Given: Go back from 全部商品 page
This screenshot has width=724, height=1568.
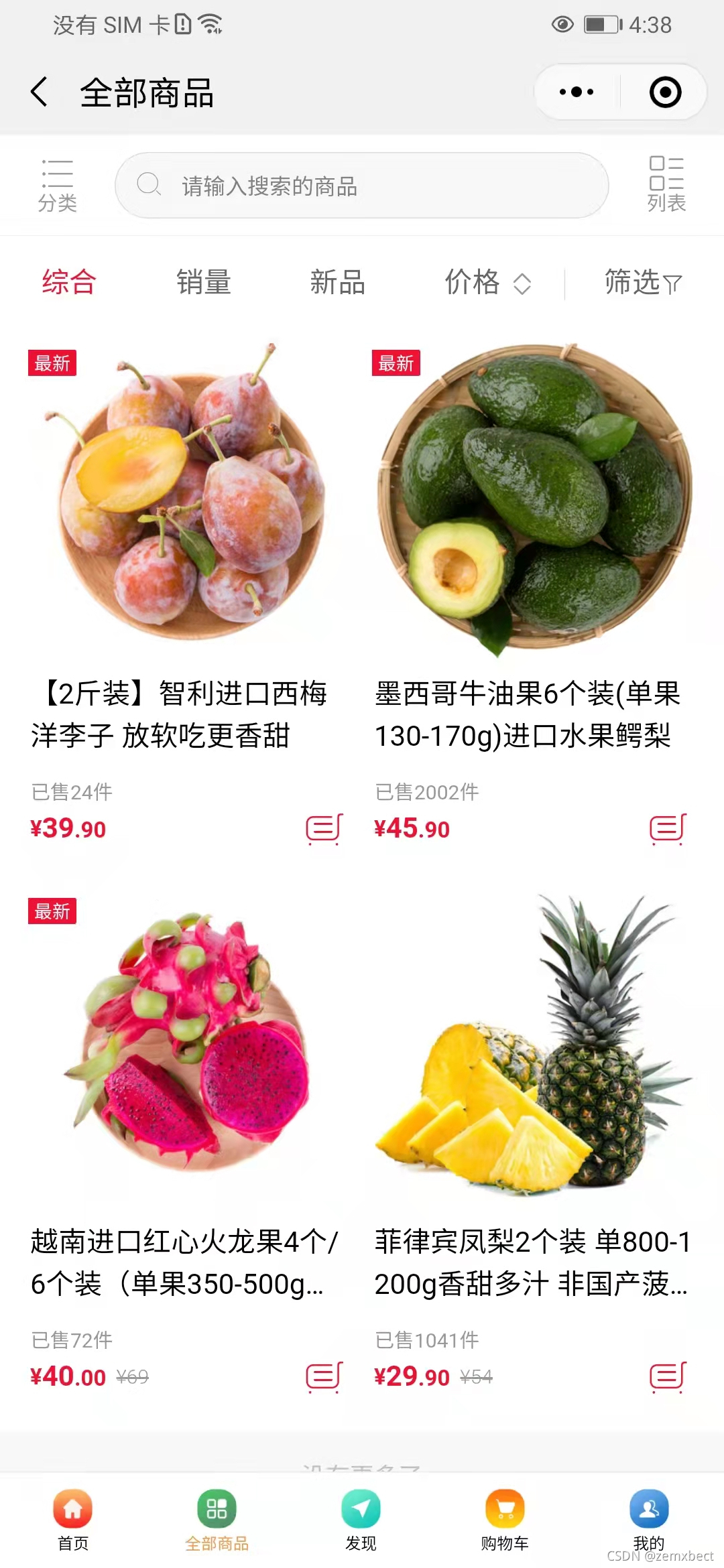Looking at the screenshot, I should (40, 92).
